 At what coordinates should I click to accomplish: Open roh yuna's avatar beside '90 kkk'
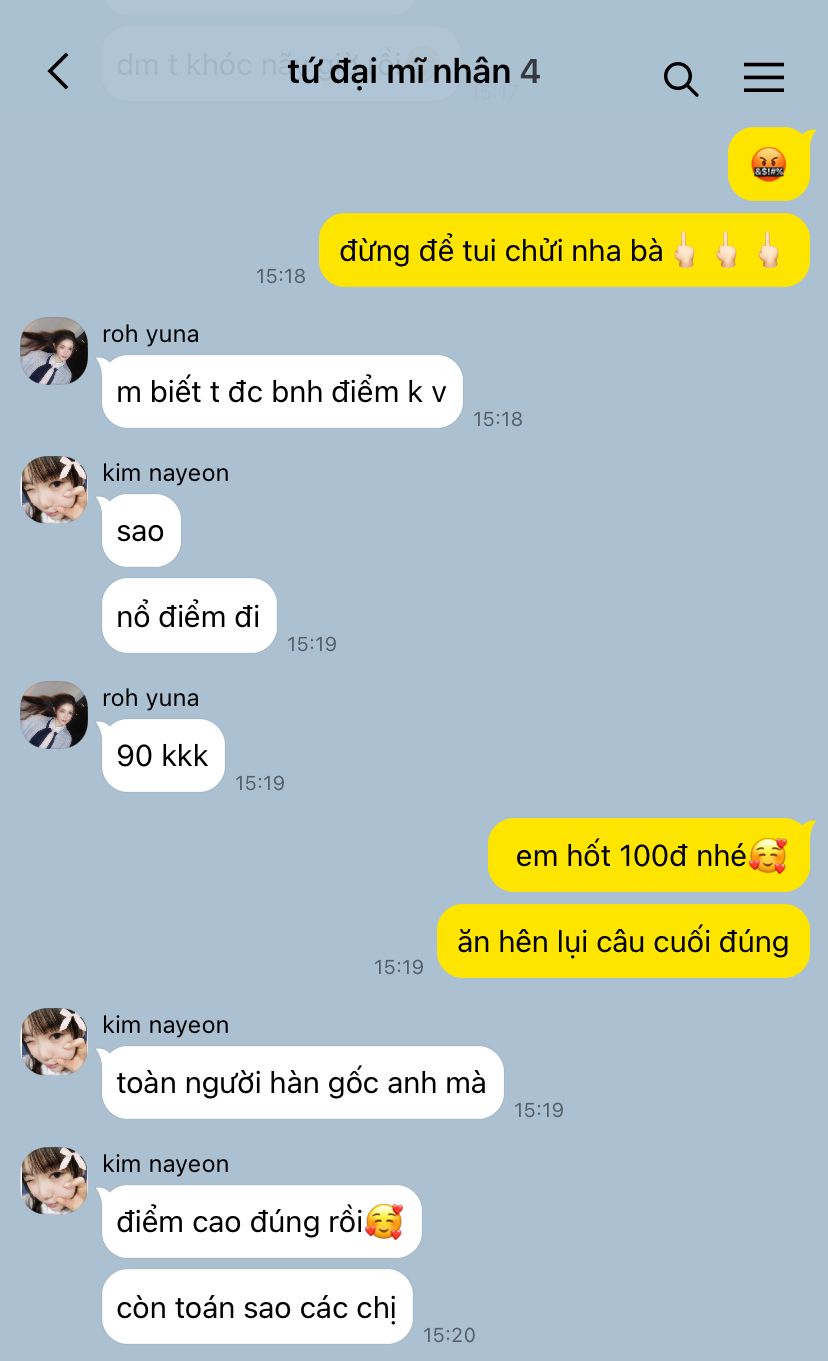tap(54, 715)
